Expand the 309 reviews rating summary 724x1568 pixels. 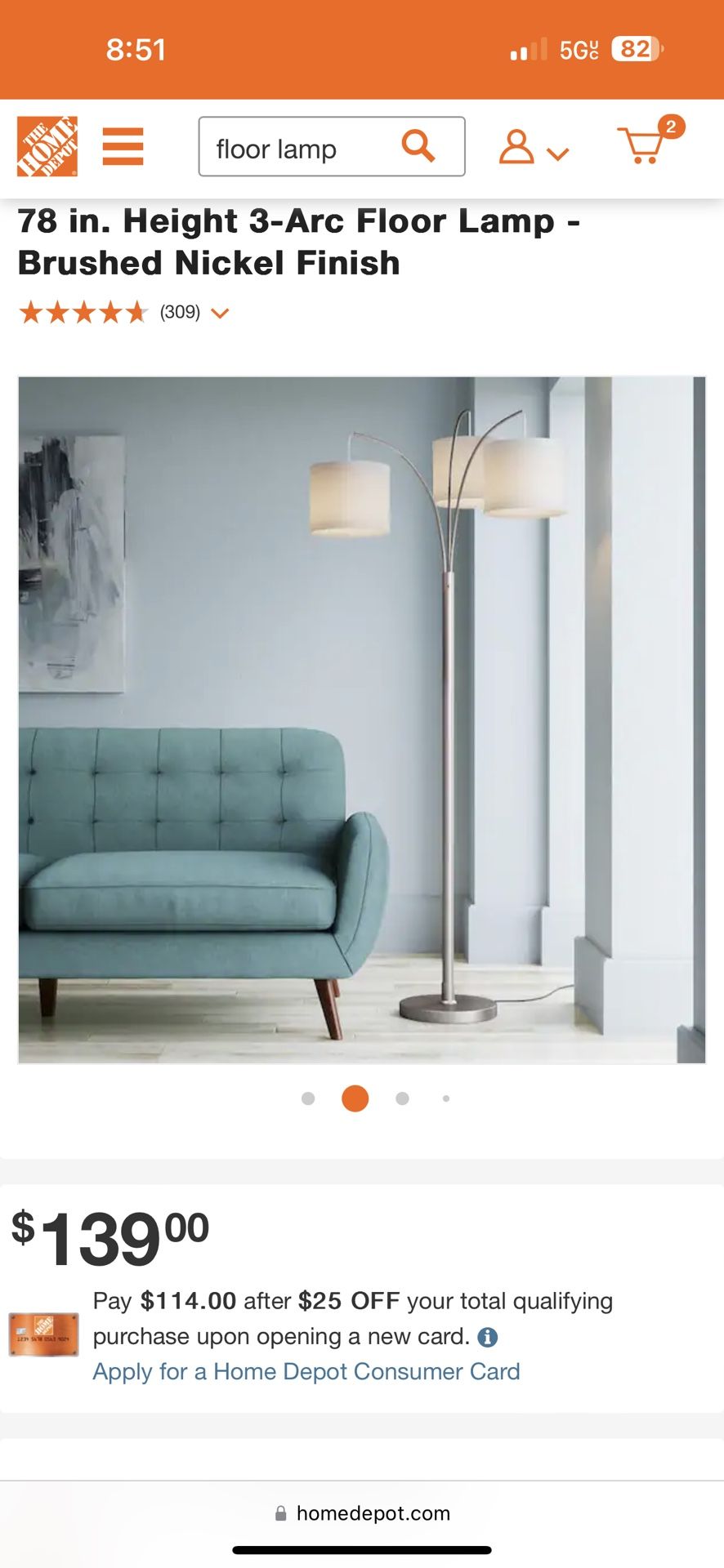tap(219, 313)
